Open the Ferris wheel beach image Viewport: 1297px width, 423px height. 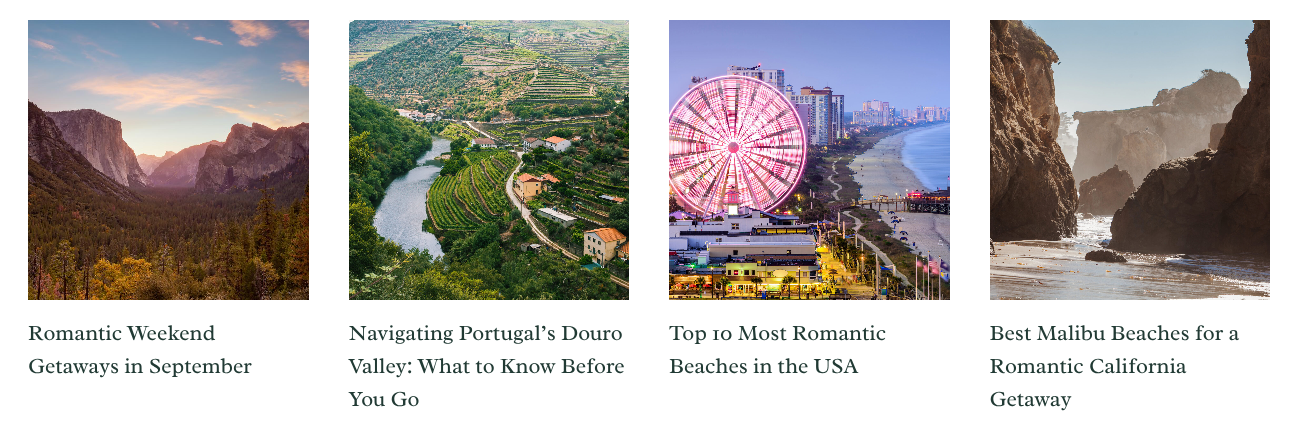click(809, 160)
